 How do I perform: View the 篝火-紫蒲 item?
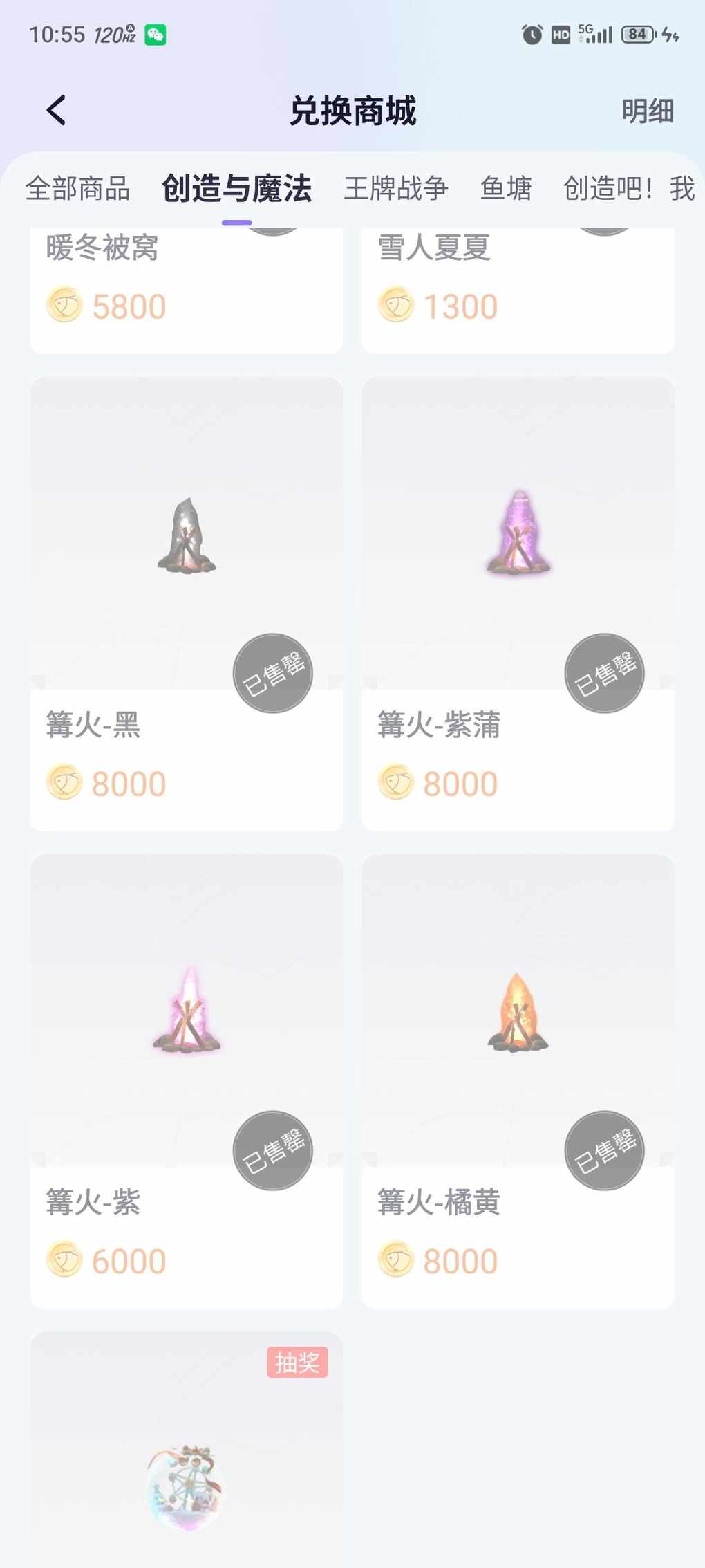[x=518, y=602]
